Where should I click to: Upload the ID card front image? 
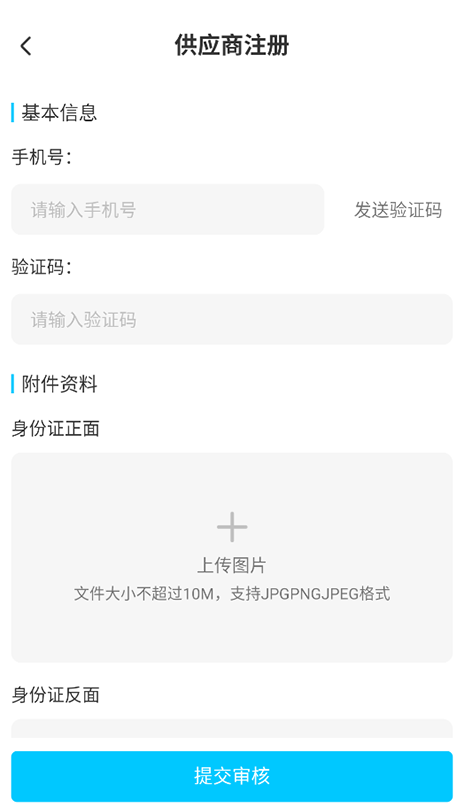[x=232, y=558]
